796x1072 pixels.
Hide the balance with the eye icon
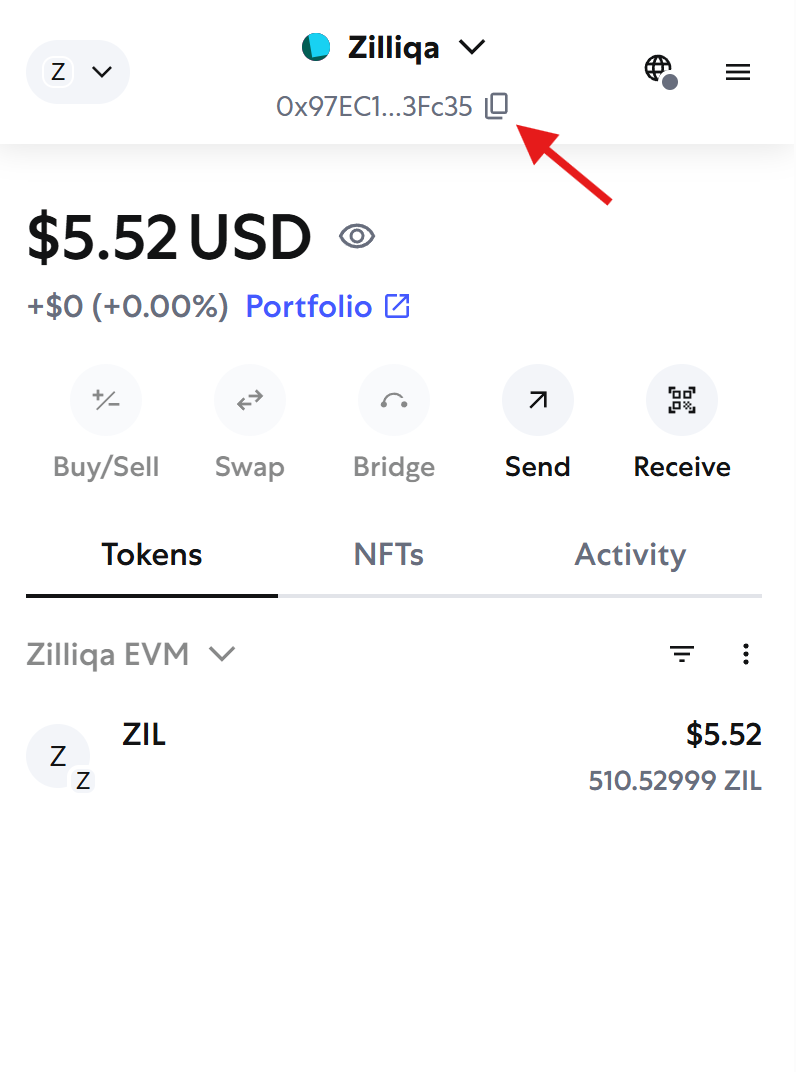point(357,237)
